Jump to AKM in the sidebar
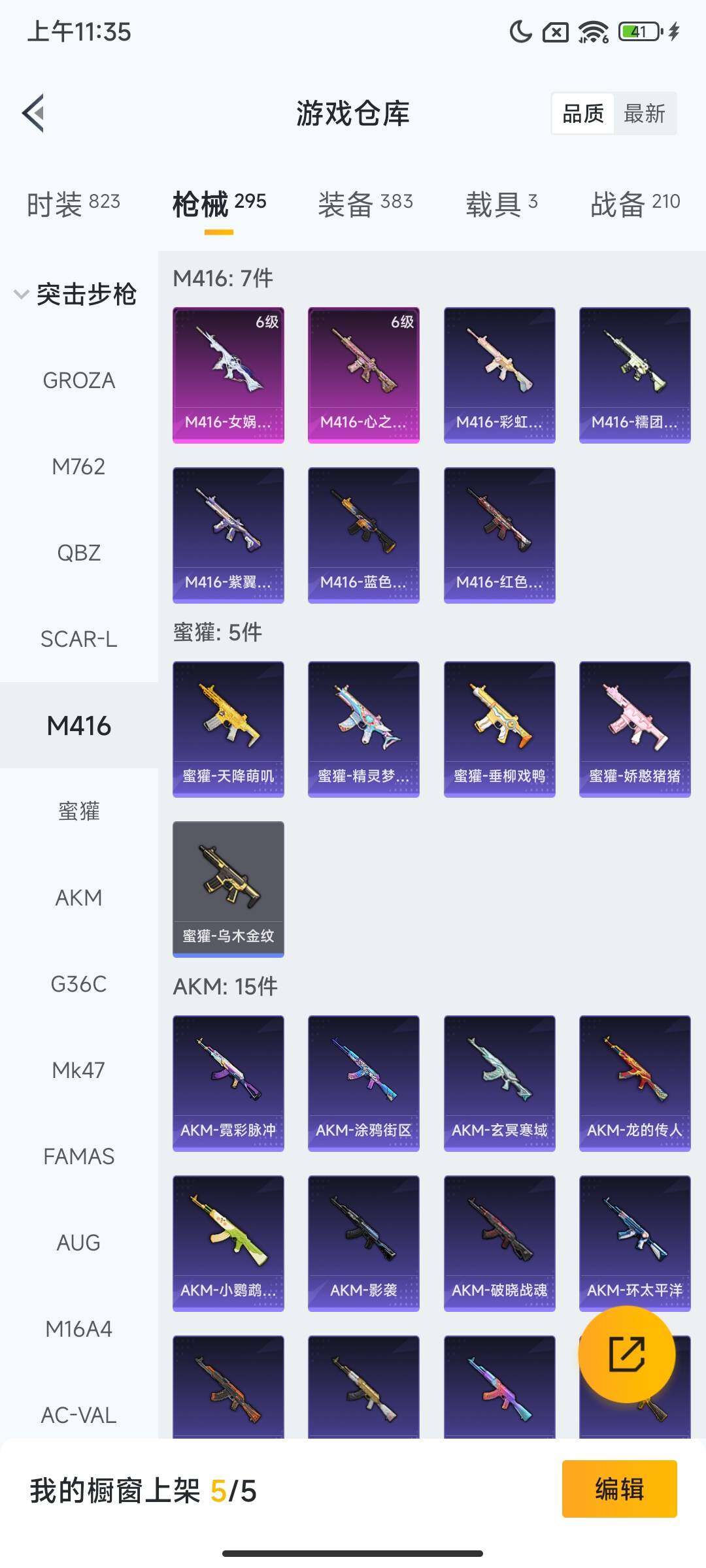Image resolution: width=706 pixels, height=1568 pixels. [78, 898]
